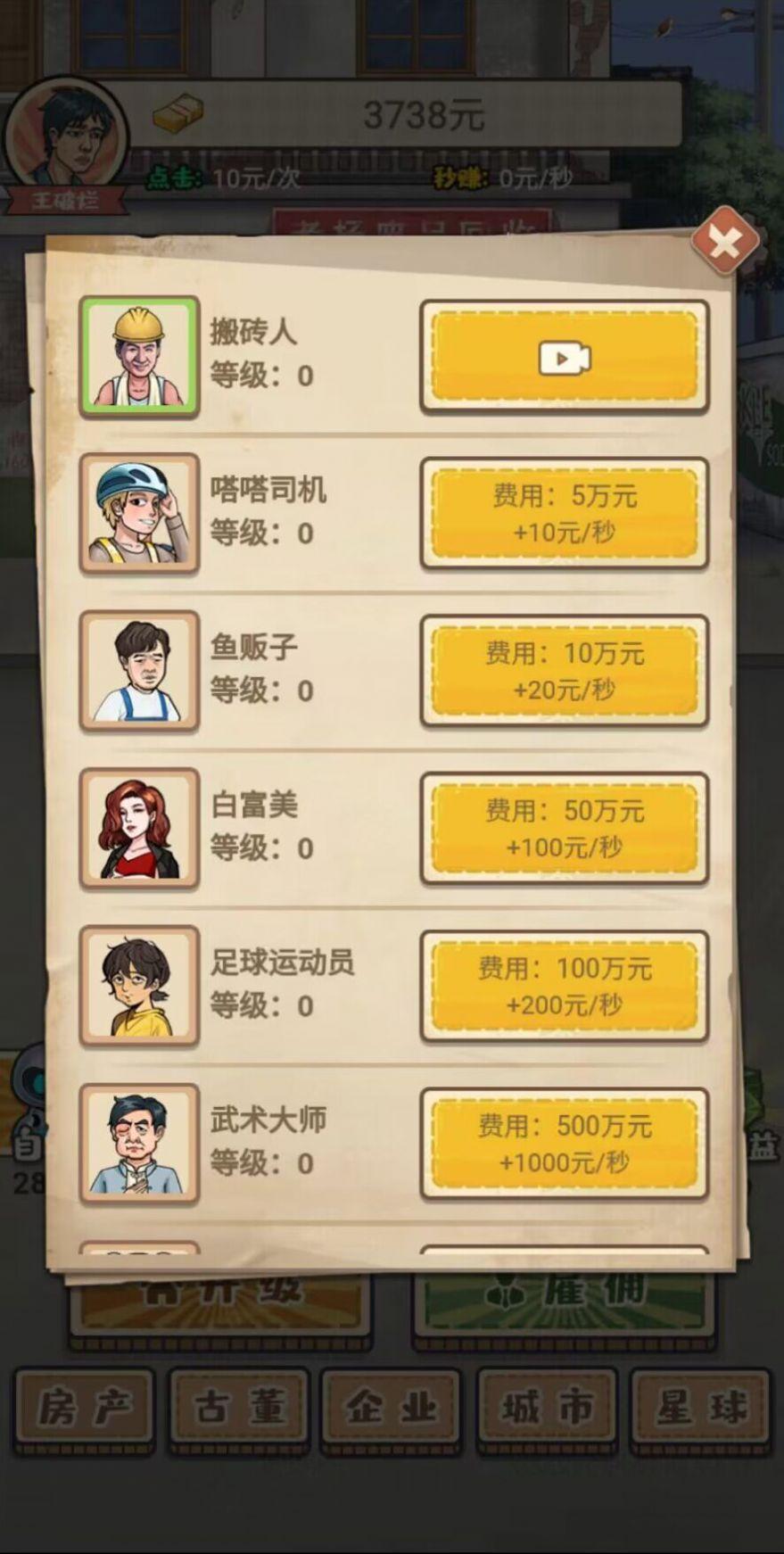This screenshot has width=784, height=1554.
Task: Close the hiring list popup
Action: [x=725, y=241]
